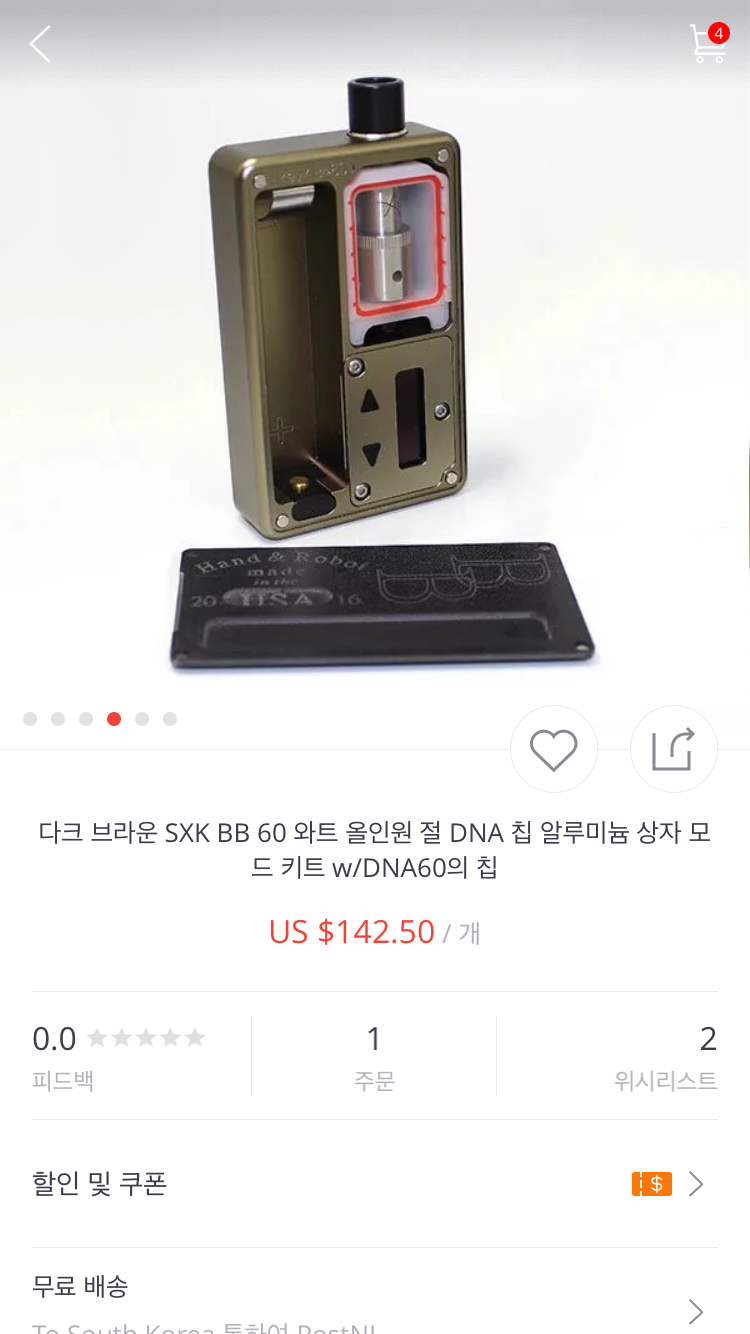Image resolution: width=750 pixels, height=1334 pixels.
Task: Add this product to the wishlist
Action: (x=553, y=749)
